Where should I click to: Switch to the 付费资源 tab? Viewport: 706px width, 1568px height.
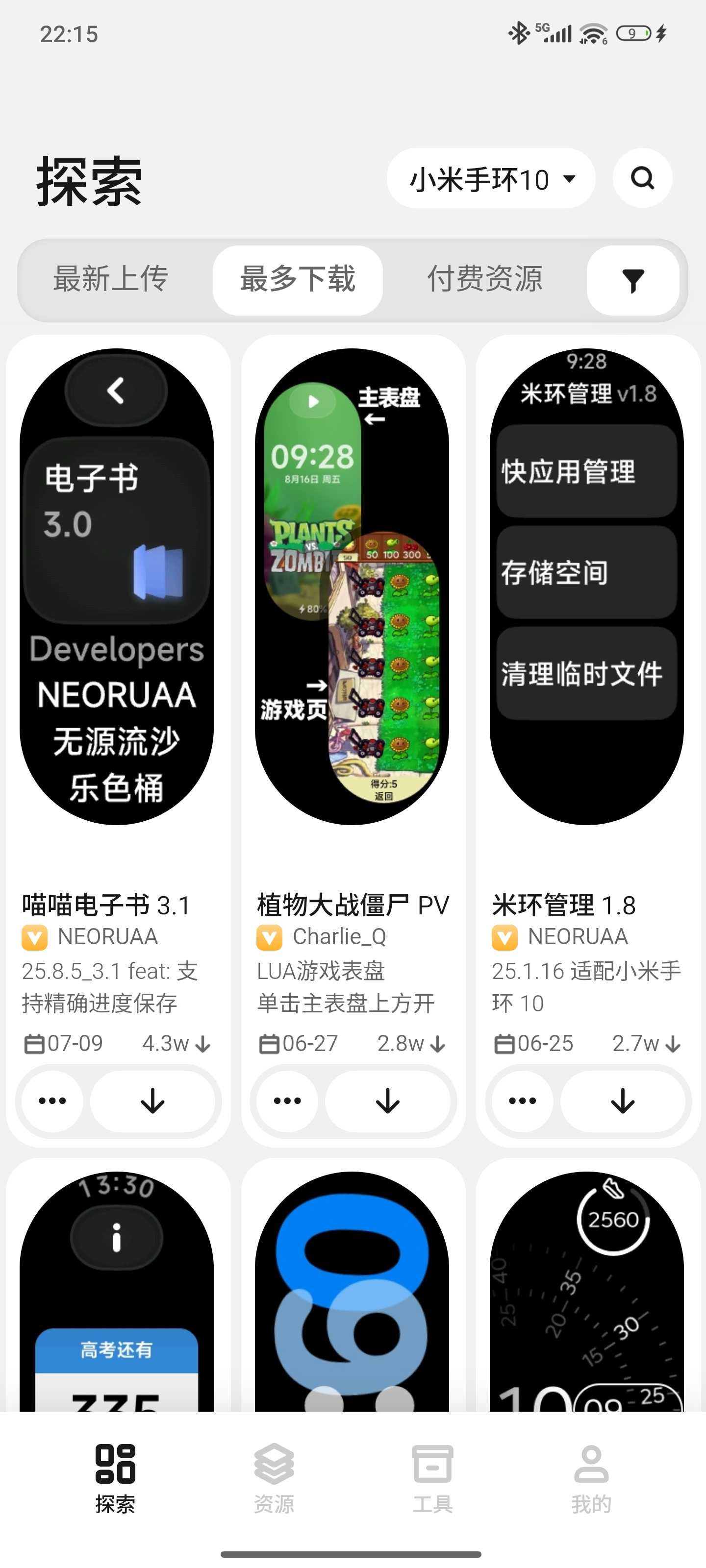point(484,279)
